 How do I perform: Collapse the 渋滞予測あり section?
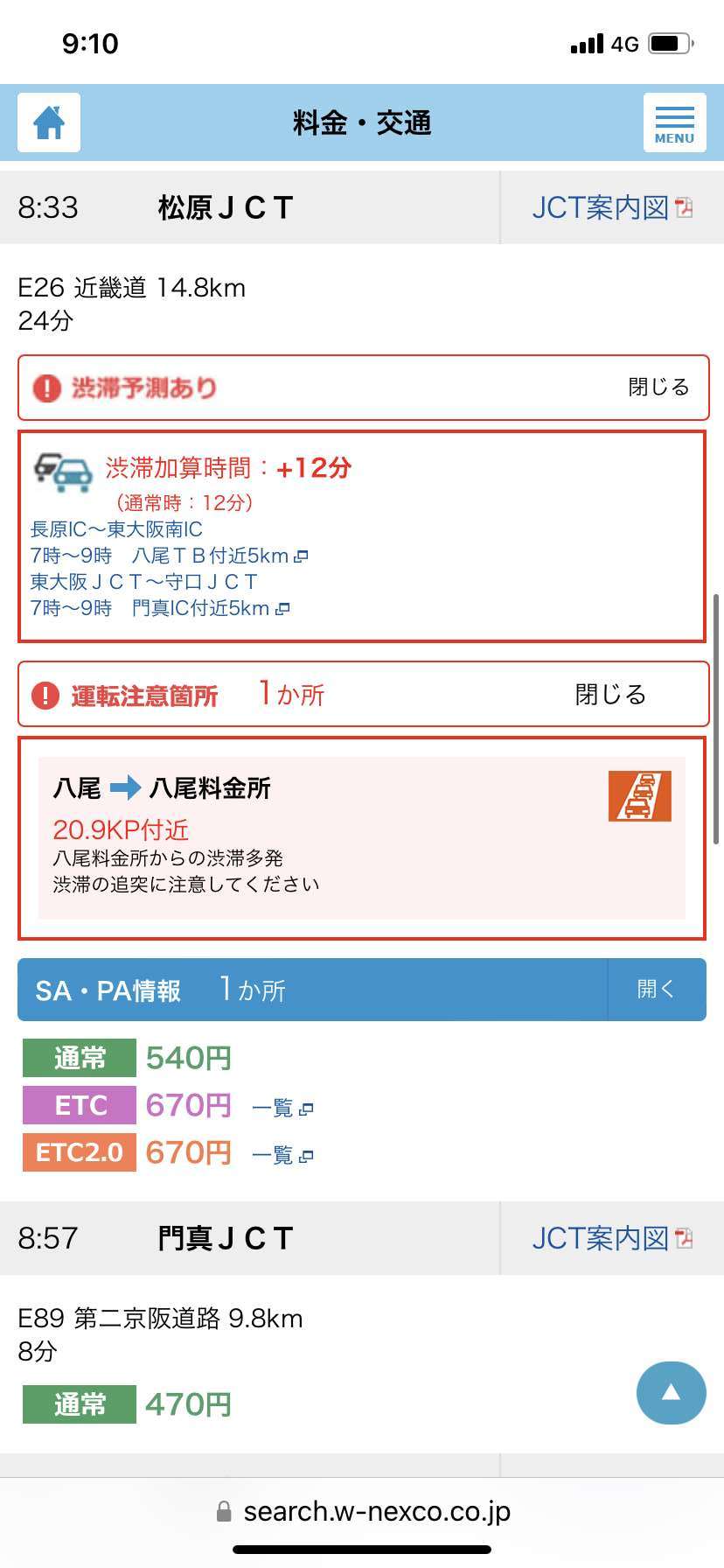click(658, 387)
